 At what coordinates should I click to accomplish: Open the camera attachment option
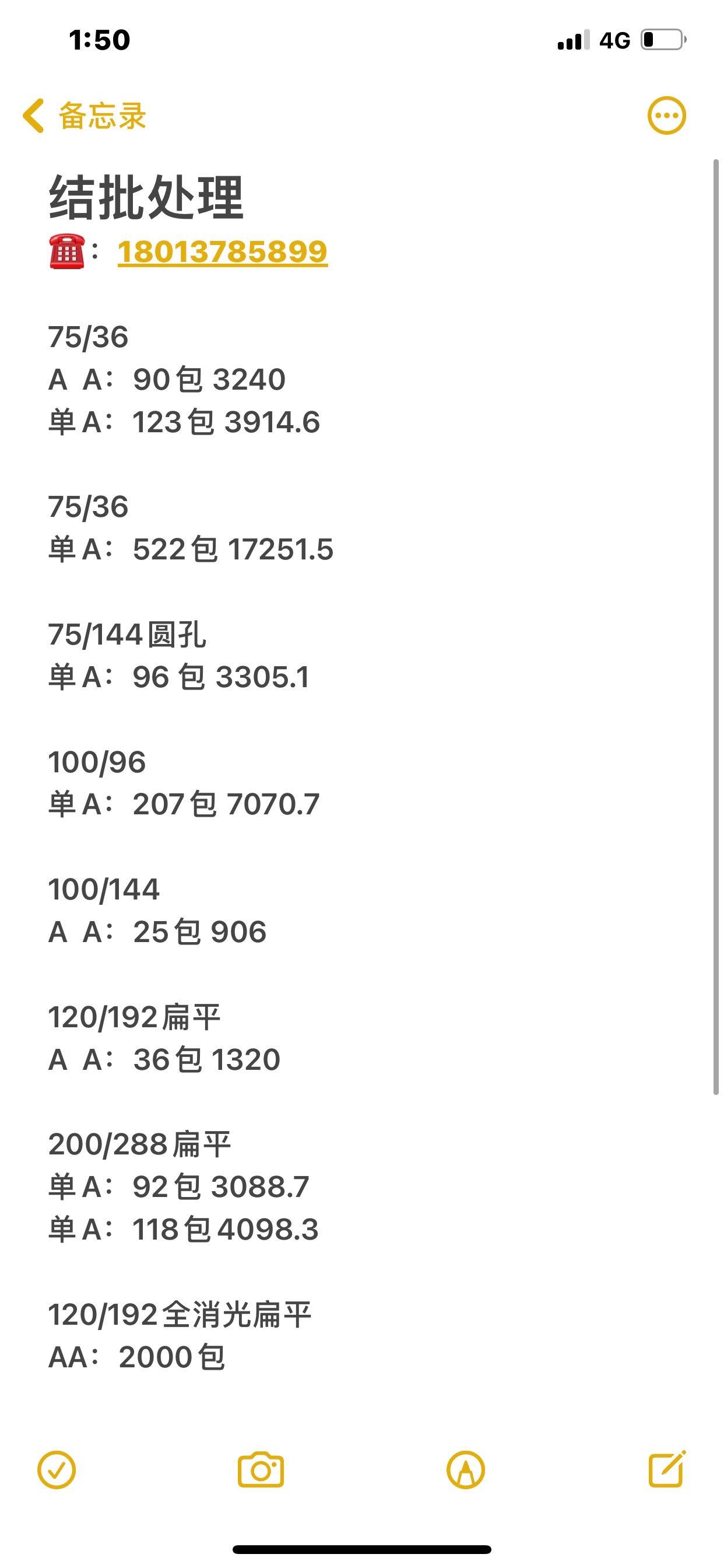261,1470
